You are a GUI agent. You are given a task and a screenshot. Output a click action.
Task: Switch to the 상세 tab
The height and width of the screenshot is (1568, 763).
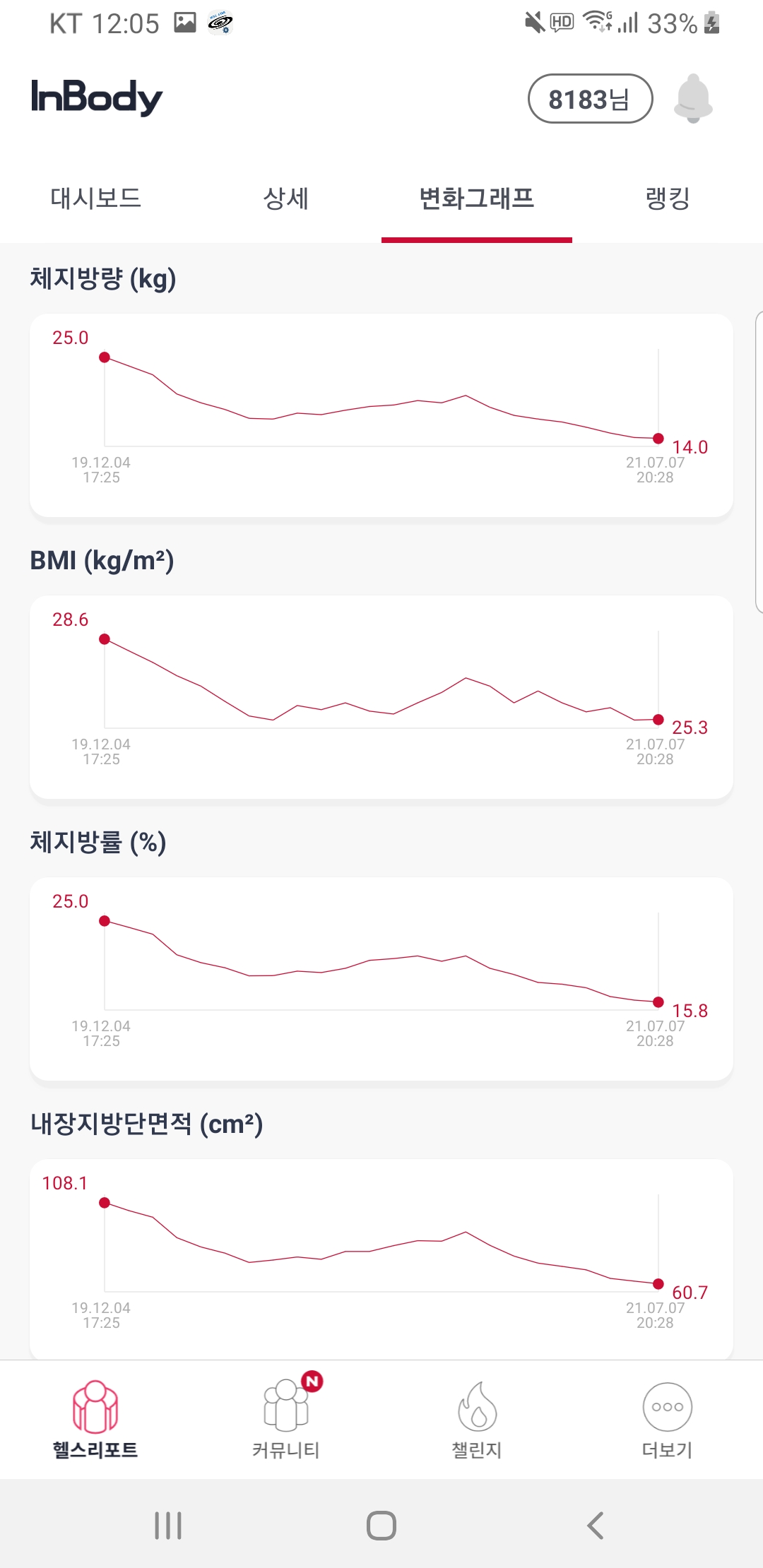286,198
